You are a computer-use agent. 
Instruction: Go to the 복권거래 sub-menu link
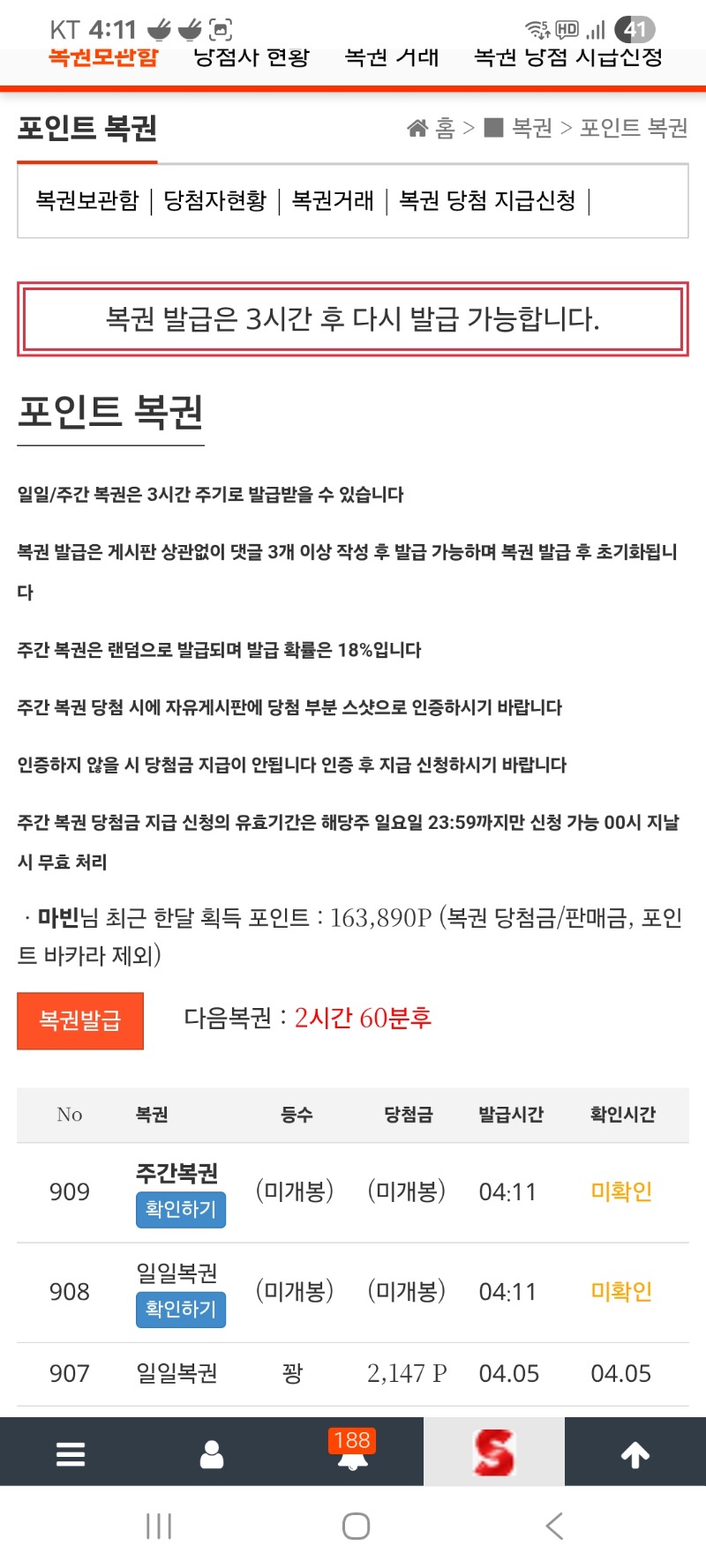pyautogui.click(x=333, y=201)
